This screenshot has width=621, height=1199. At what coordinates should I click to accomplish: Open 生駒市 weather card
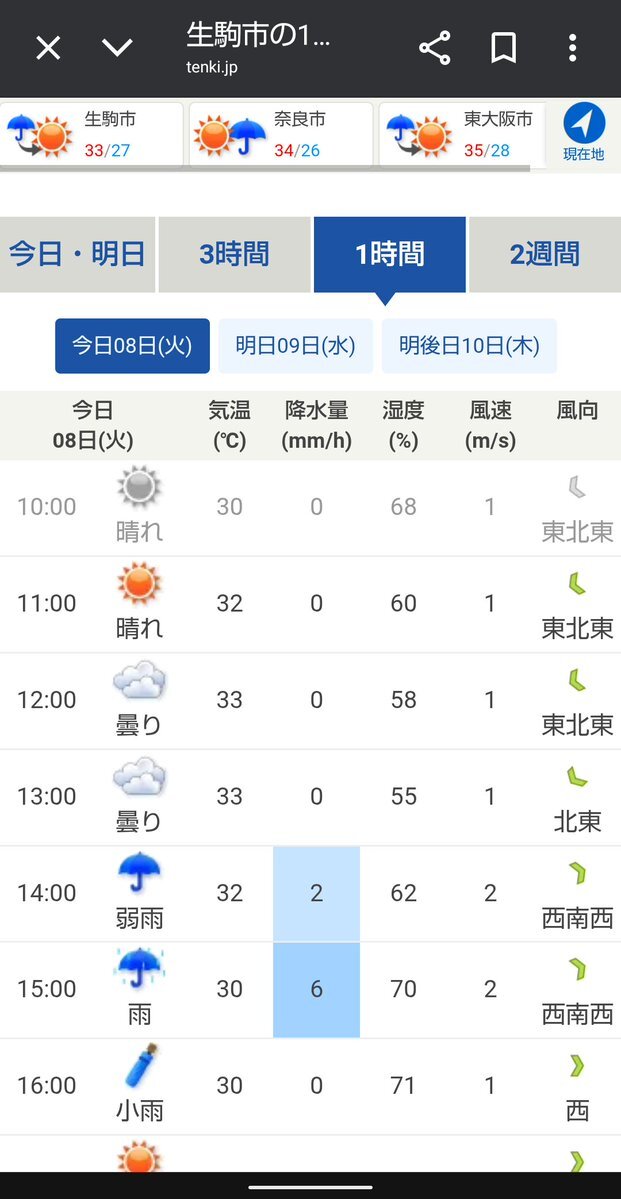[92, 135]
